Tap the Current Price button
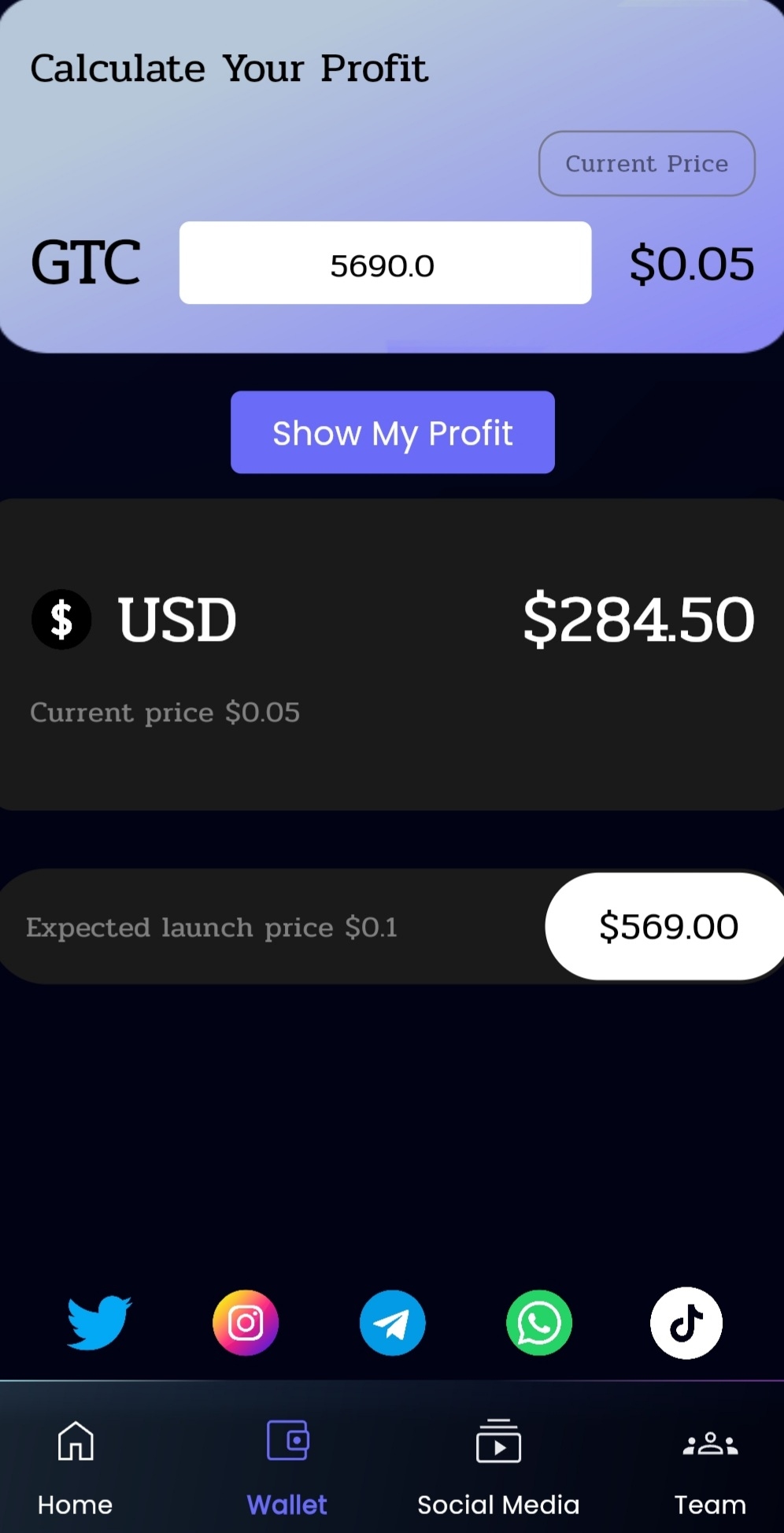The width and height of the screenshot is (784, 1533). point(646,164)
